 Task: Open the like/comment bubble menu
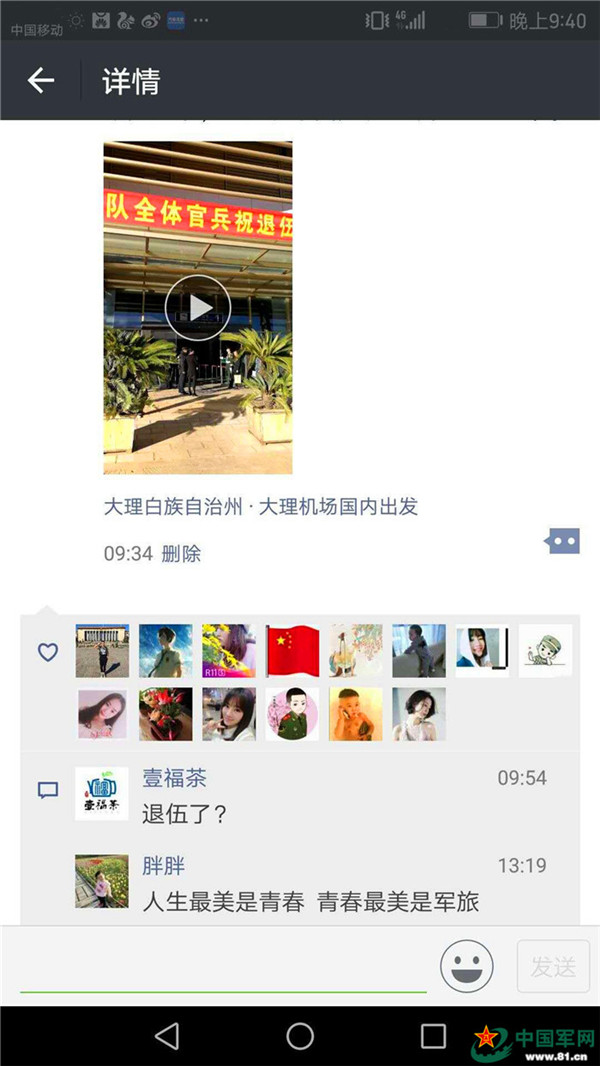562,542
